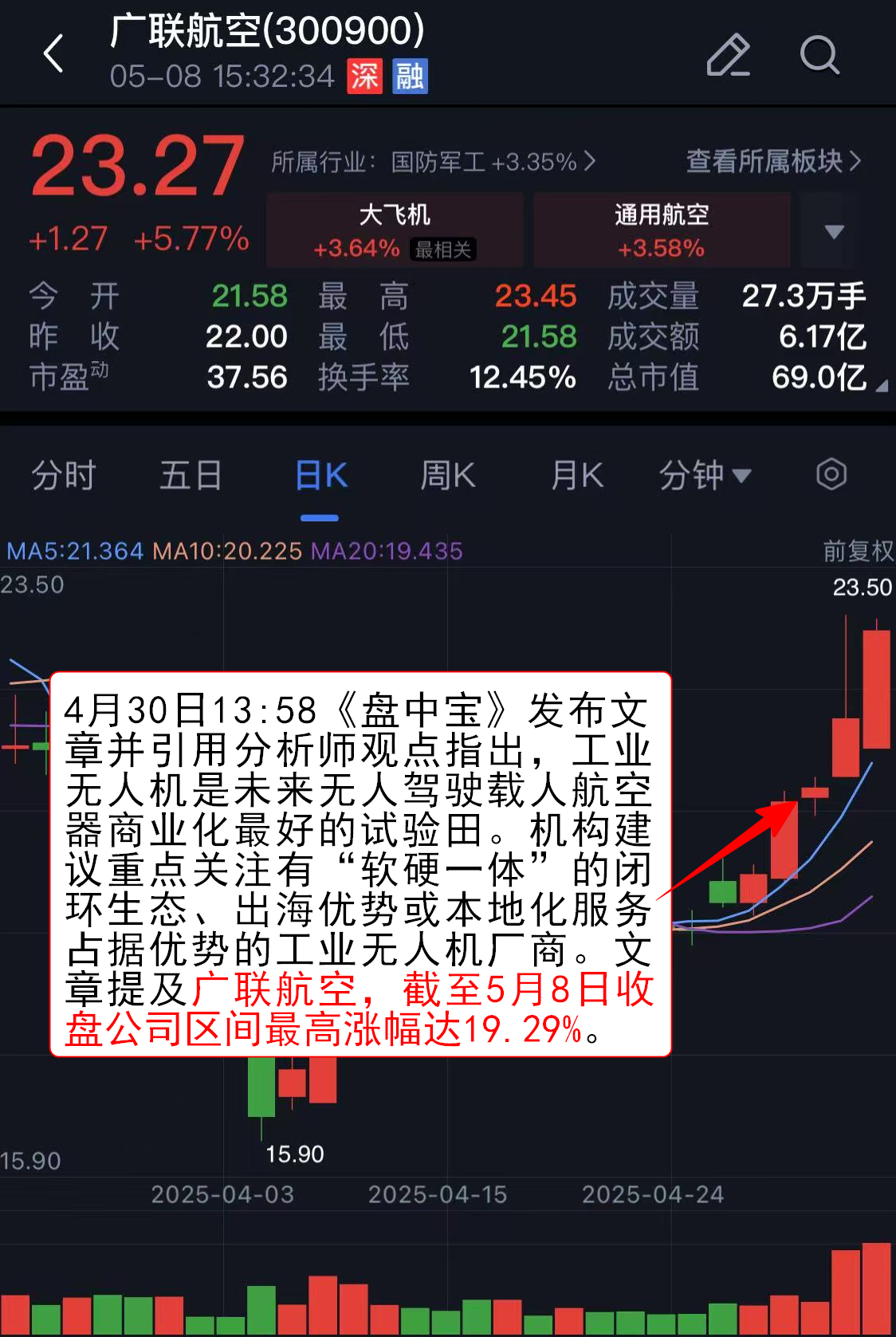Open chart settings icon
The width and height of the screenshot is (896, 1337).
831,475
